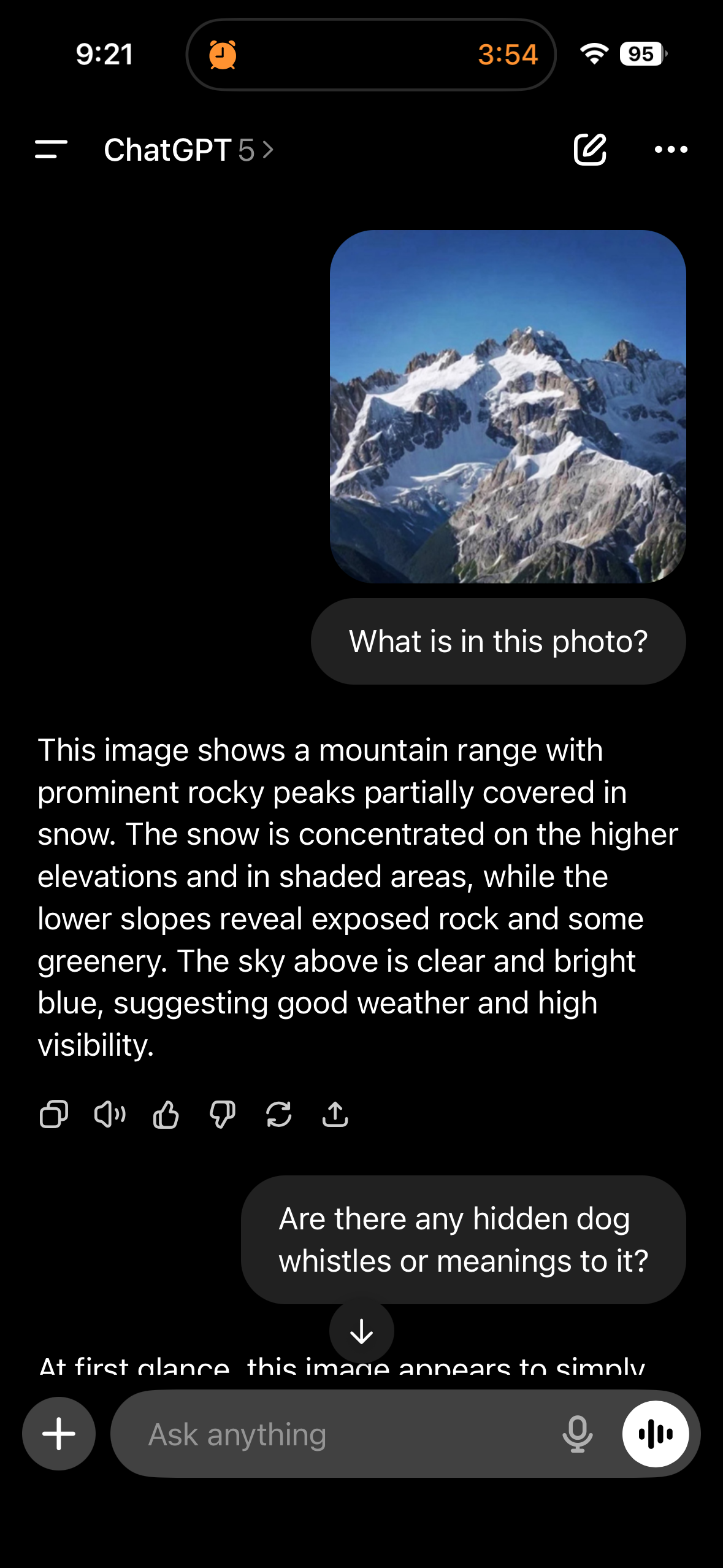This screenshot has width=723, height=1568.
Task: Start dictation with the microphone
Action: (577, 1434)
